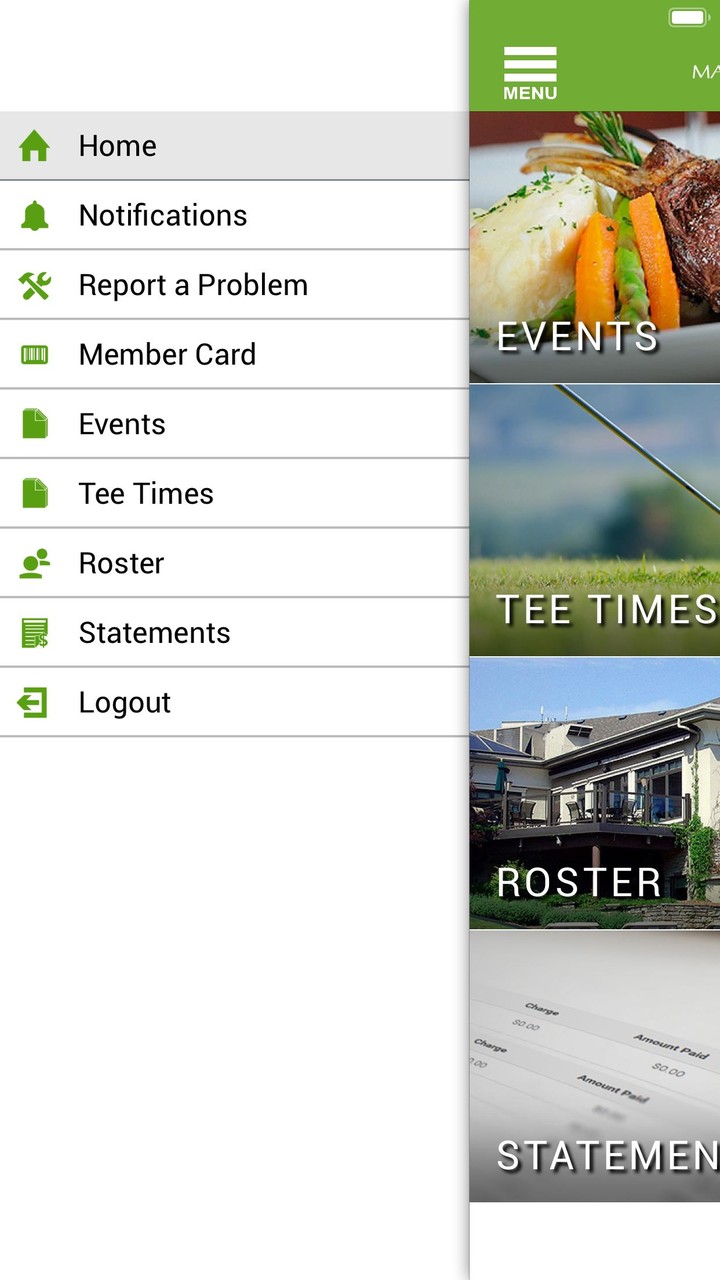This screenshot has width=720, height=1280.
Task: Click the TEE TIMES golf photo tile
Action: click(600, 520)
